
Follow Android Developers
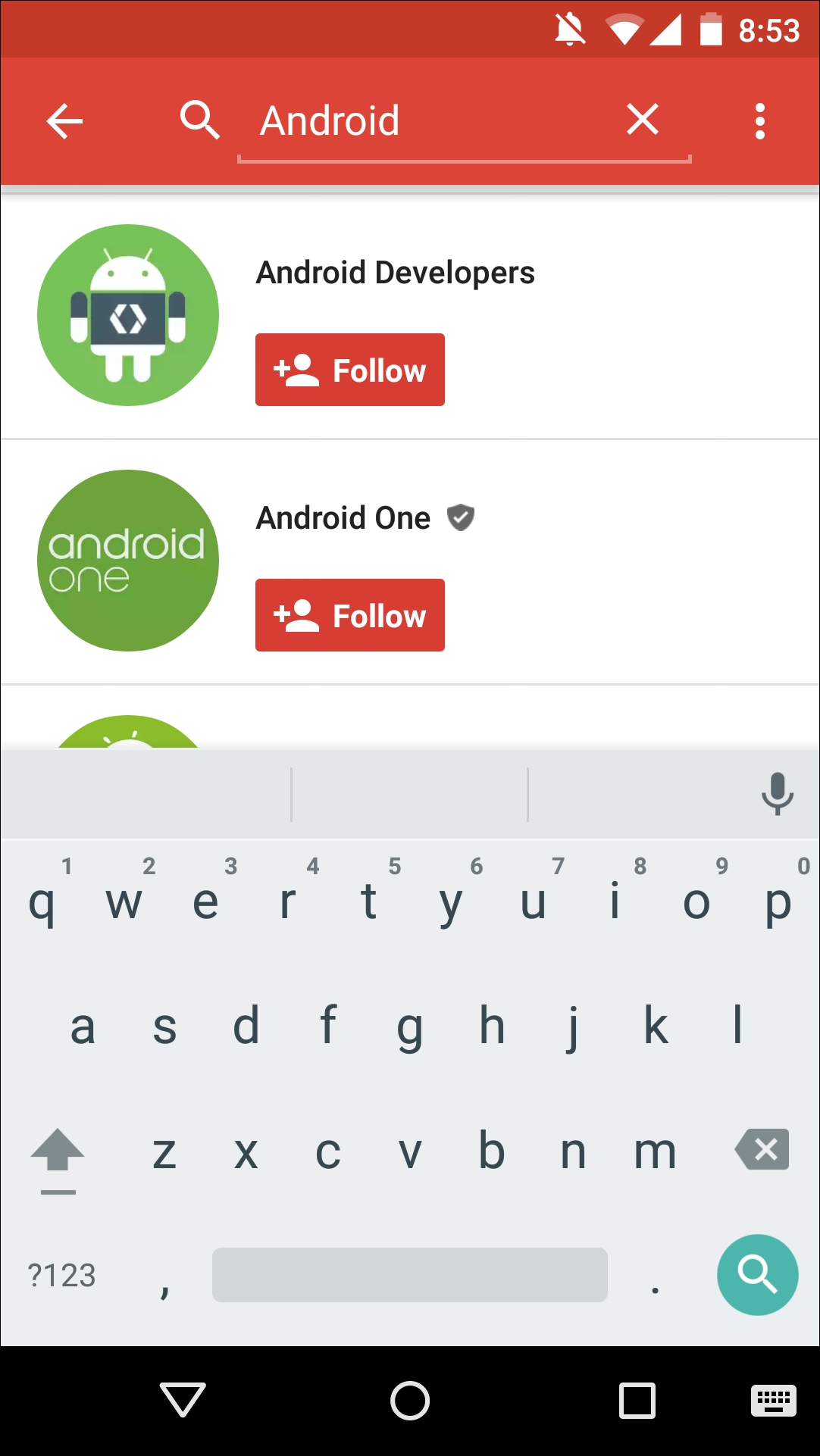pyautogui.click(x=349, y=370)
